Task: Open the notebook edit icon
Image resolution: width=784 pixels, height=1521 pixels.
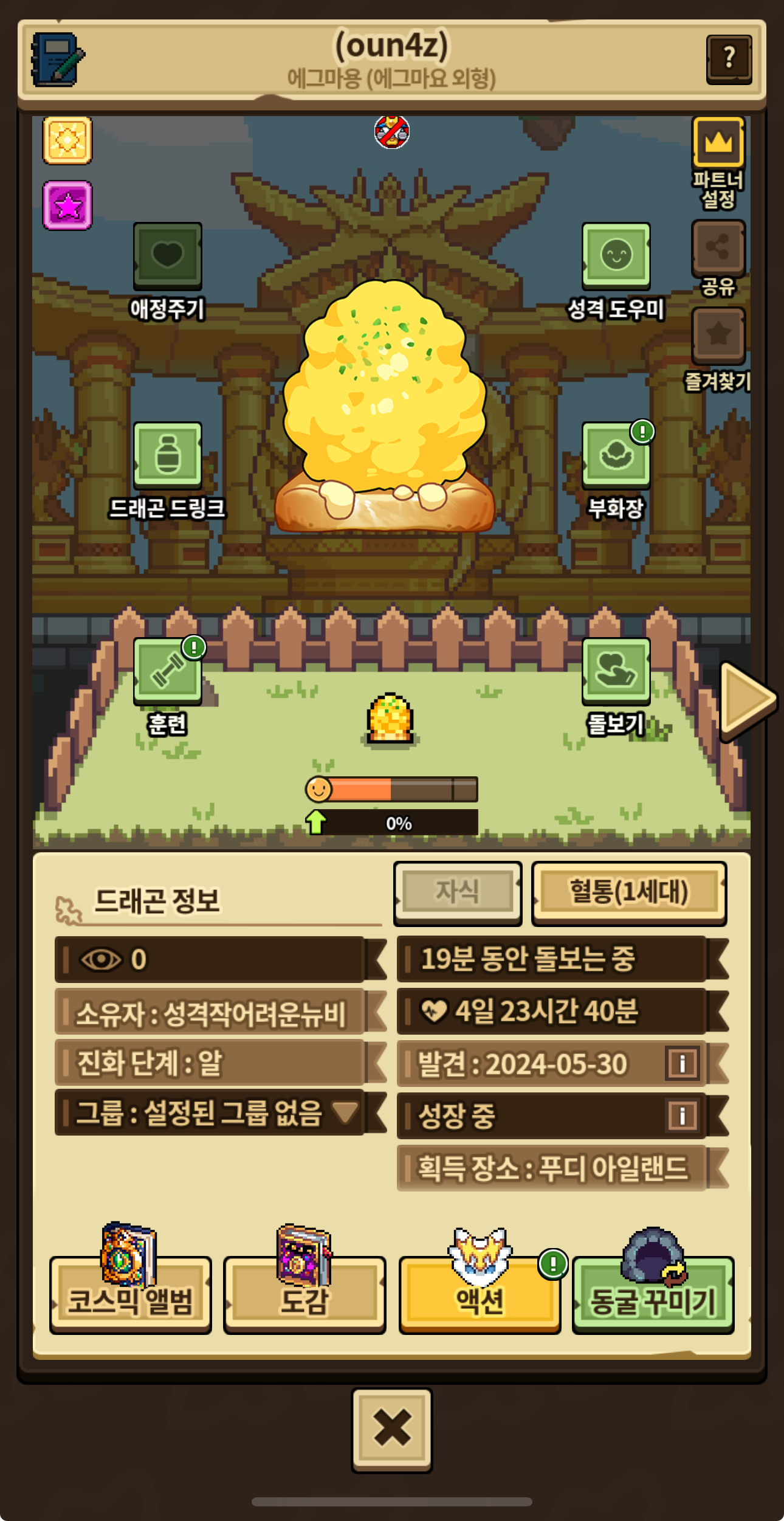Action: click(57, 60)
